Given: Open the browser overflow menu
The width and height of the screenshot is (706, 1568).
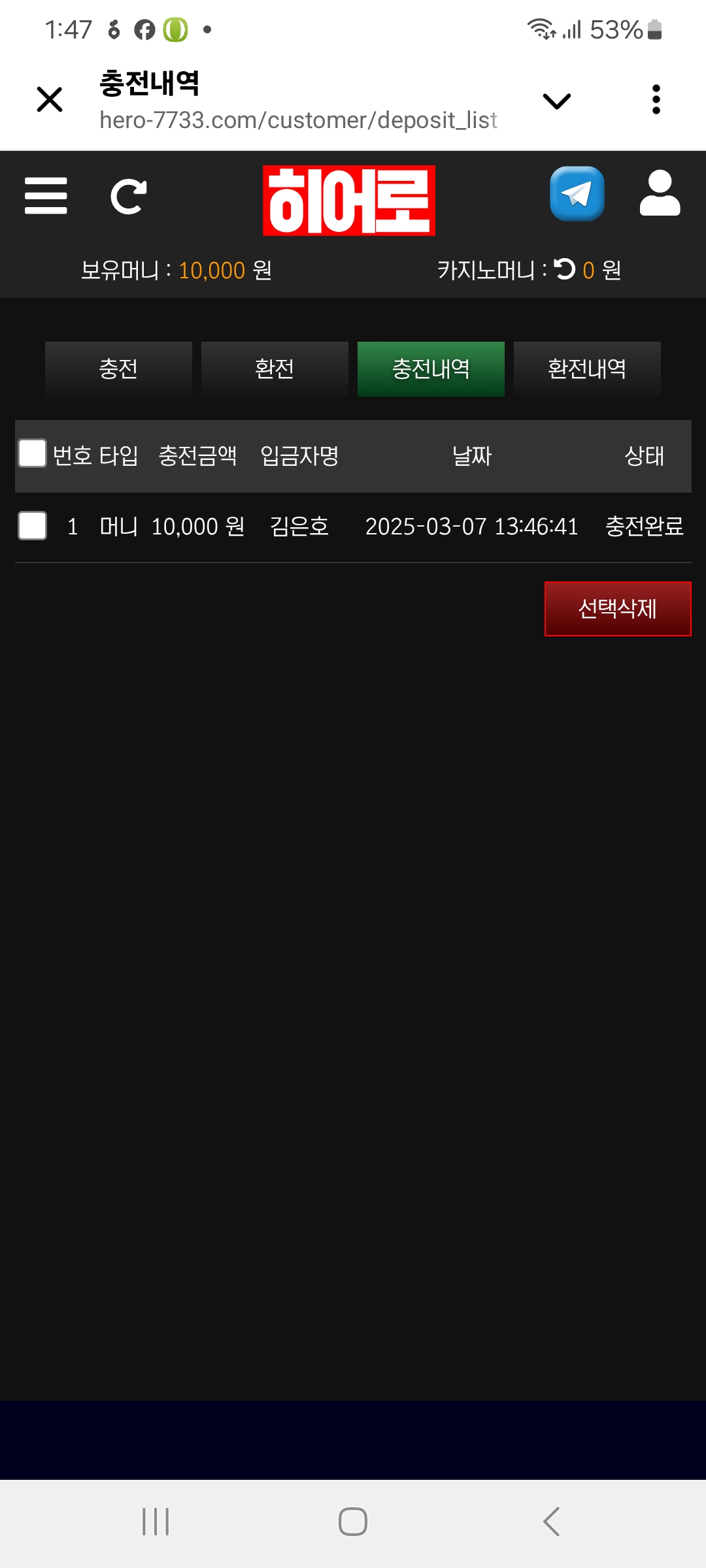Looking at the screenshot, I should (x=656, y=100).
